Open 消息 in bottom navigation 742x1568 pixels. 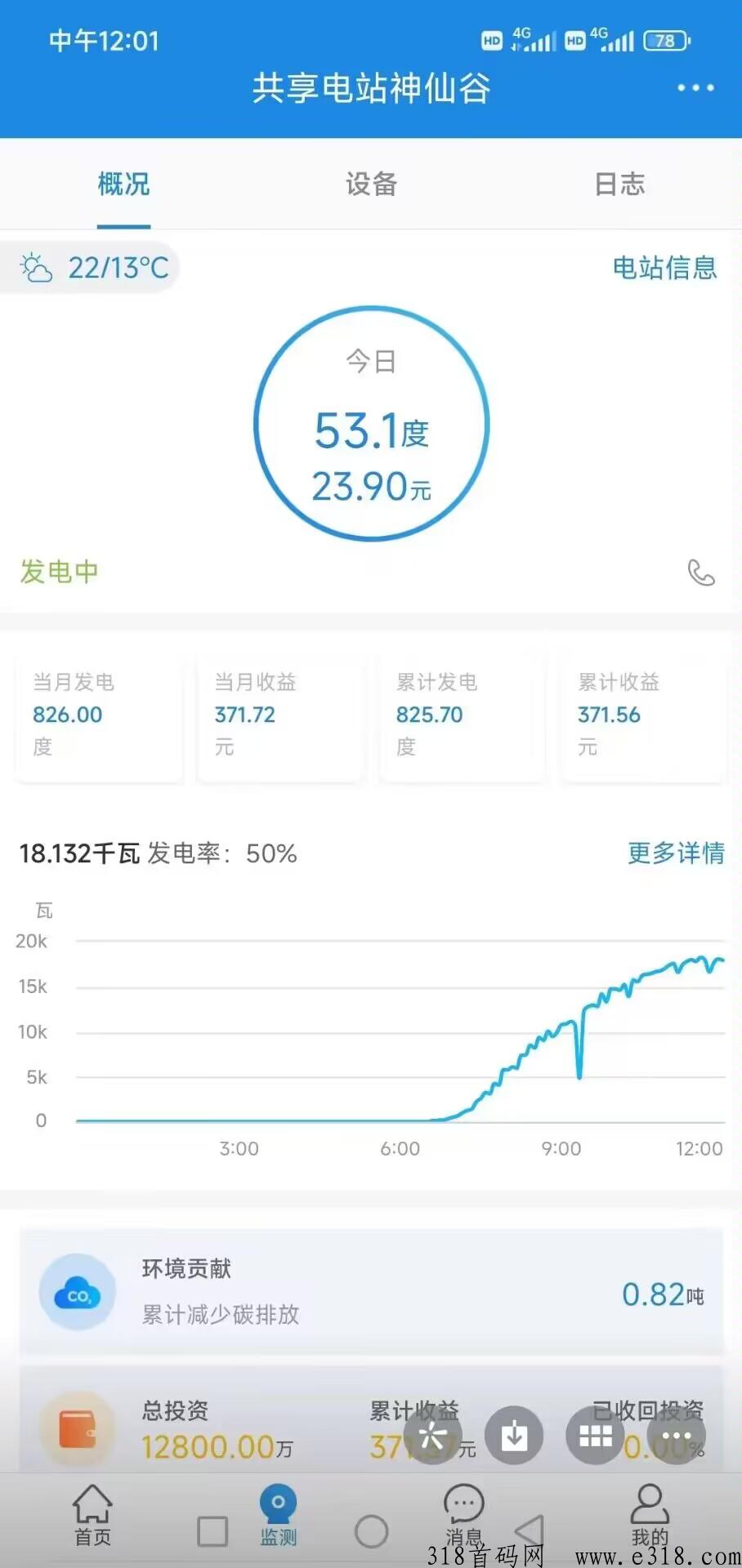point(463,1516)
